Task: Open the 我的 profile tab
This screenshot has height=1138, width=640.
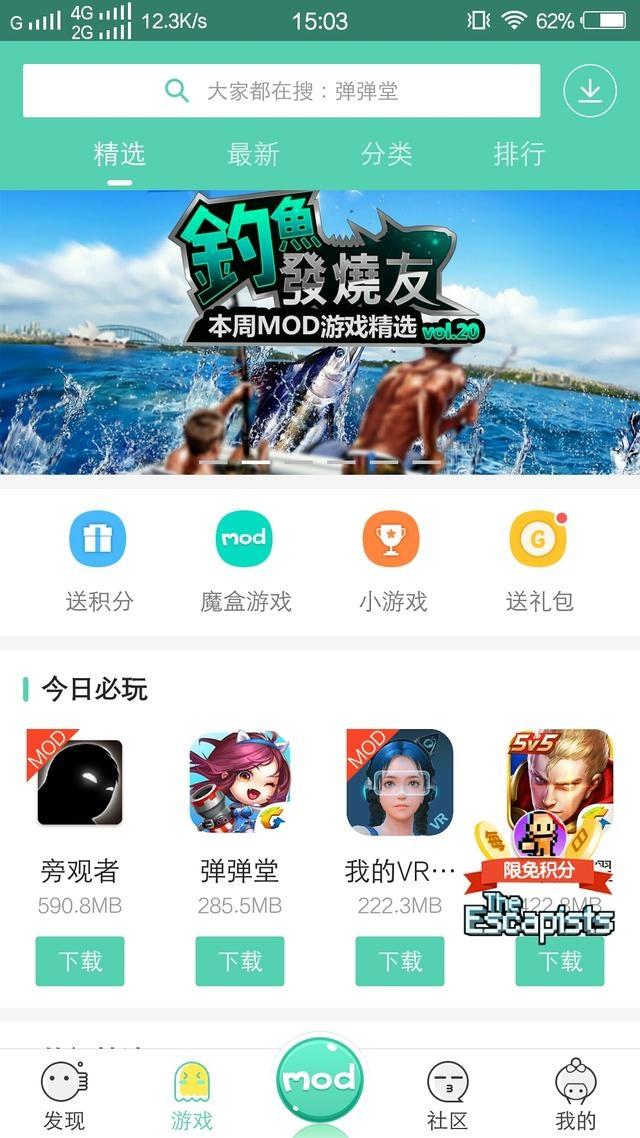Action: (576, 1095)
